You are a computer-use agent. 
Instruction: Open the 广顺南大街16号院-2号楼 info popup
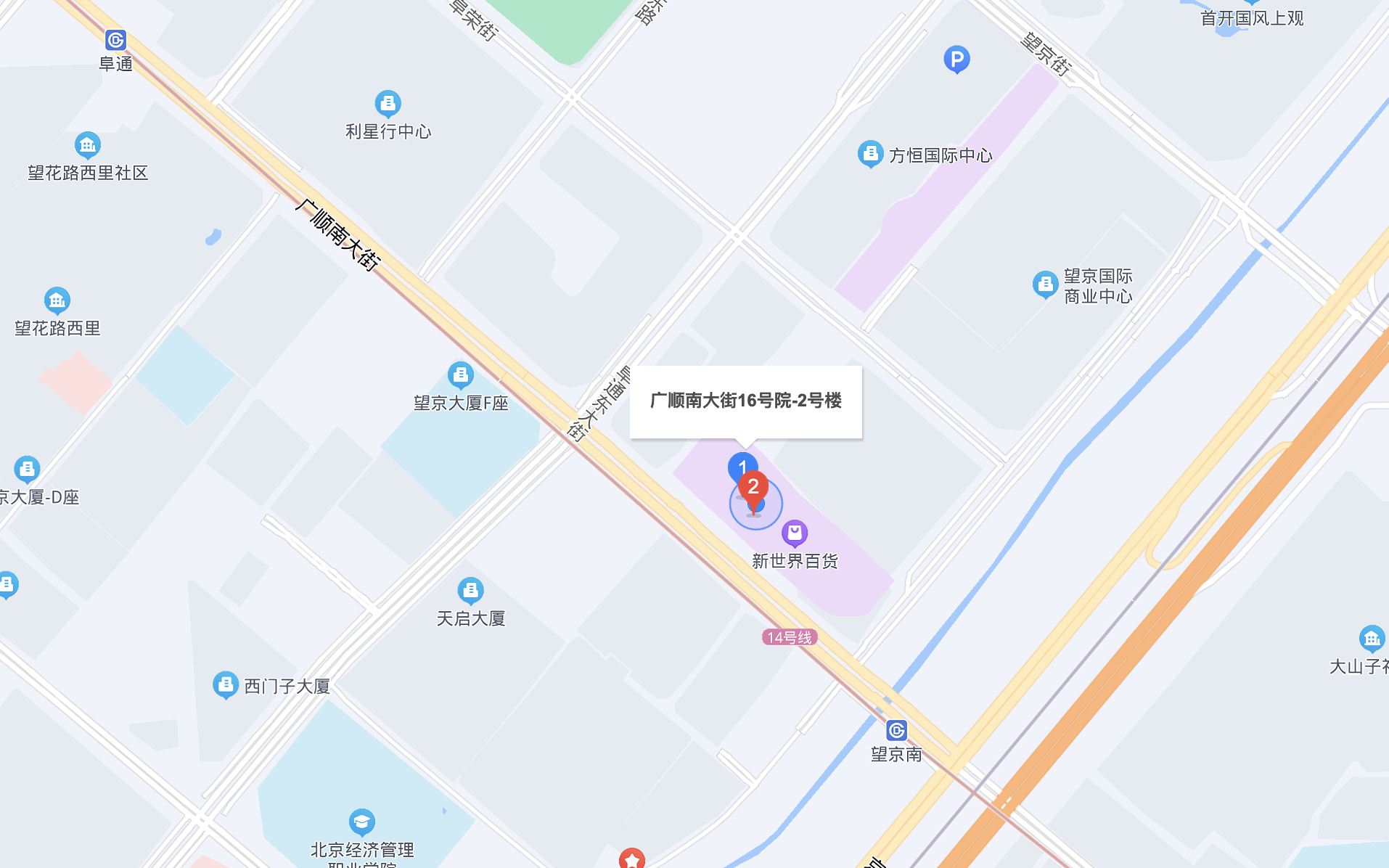[x=745, y=401]
